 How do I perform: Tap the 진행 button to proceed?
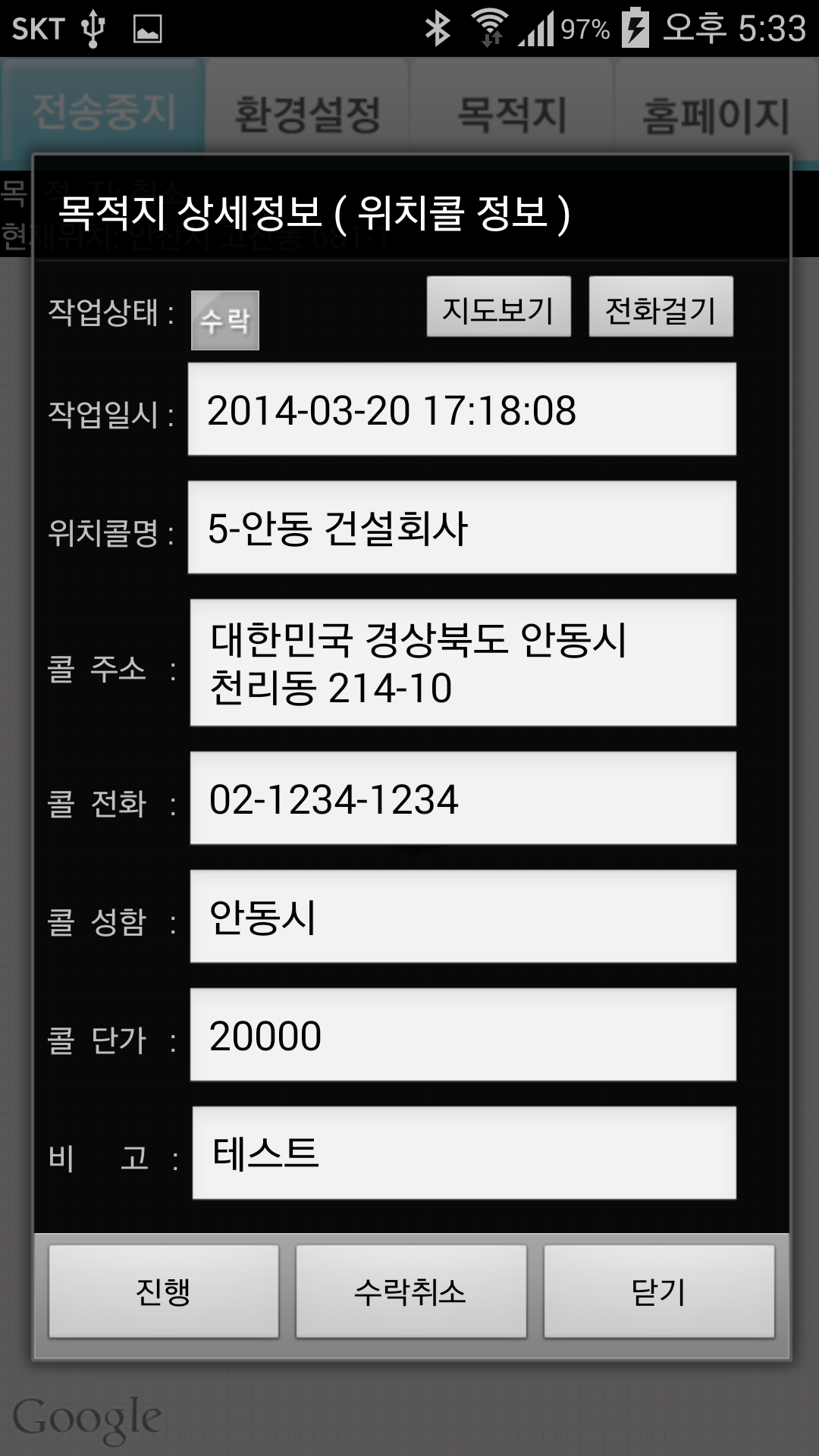coord(164,1291)
